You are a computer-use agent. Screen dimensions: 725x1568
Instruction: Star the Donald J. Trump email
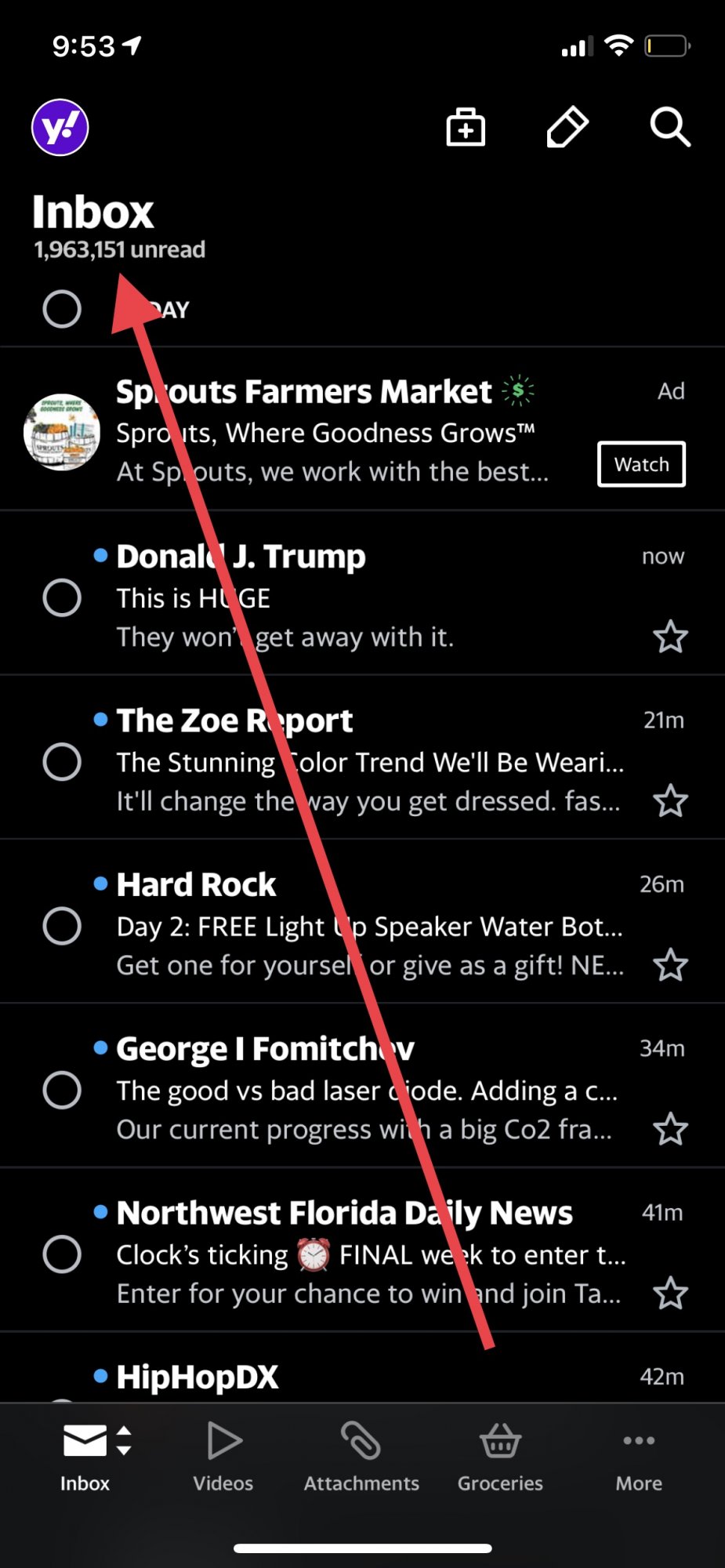tap(670, 637)
